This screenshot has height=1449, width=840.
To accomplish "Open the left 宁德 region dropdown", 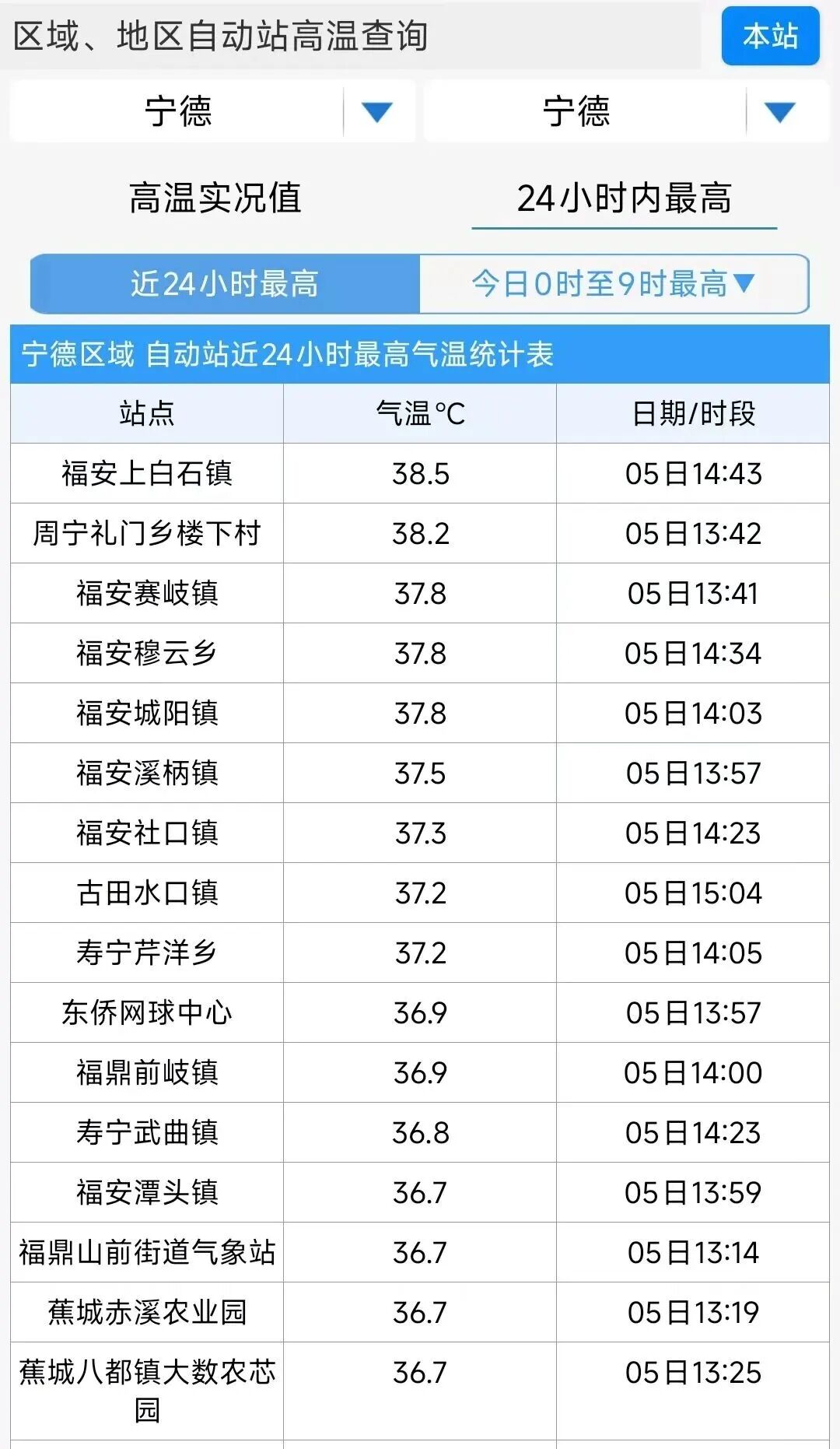I will tap(376, 112).
